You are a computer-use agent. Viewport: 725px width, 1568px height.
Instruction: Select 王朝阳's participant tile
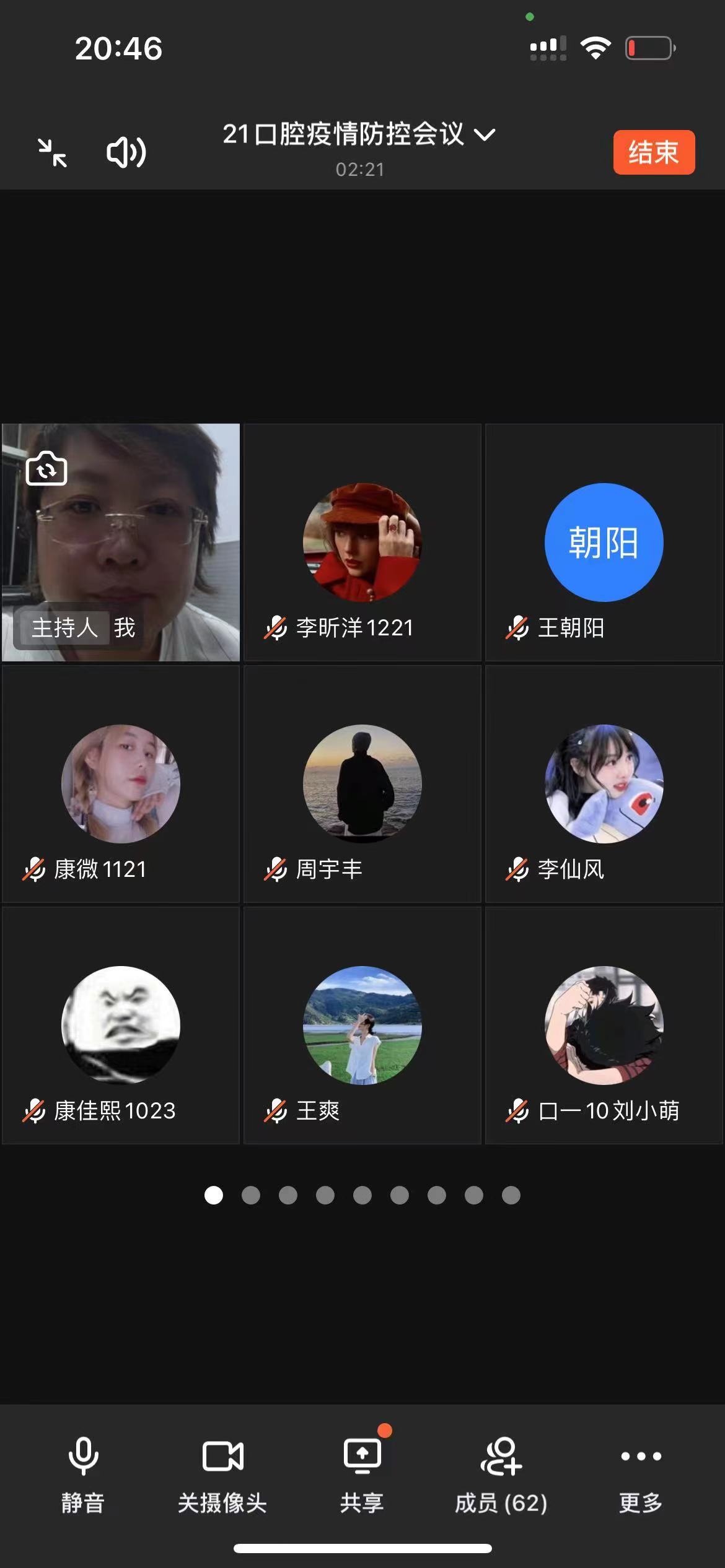pos(604,542)
